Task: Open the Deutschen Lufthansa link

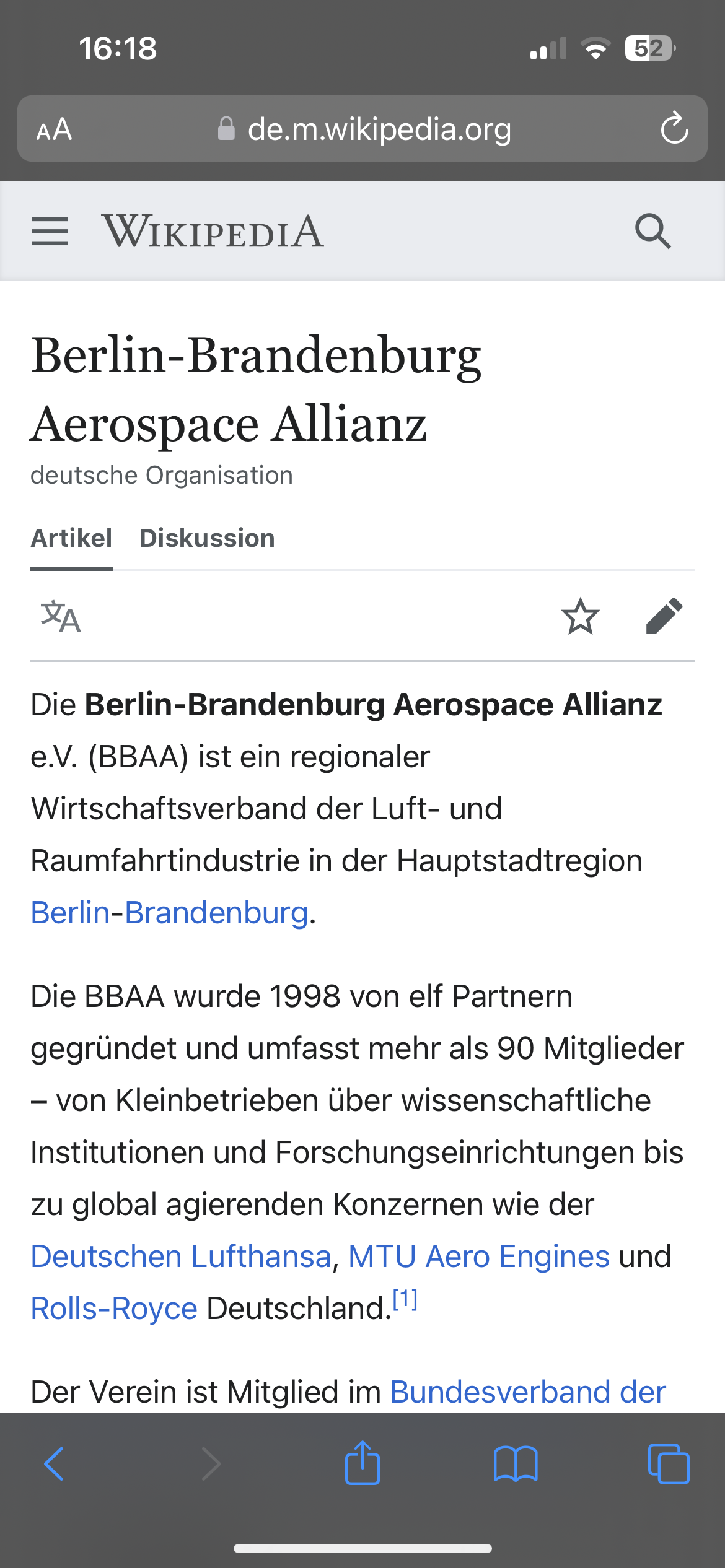Action: tap(181, 1257)
